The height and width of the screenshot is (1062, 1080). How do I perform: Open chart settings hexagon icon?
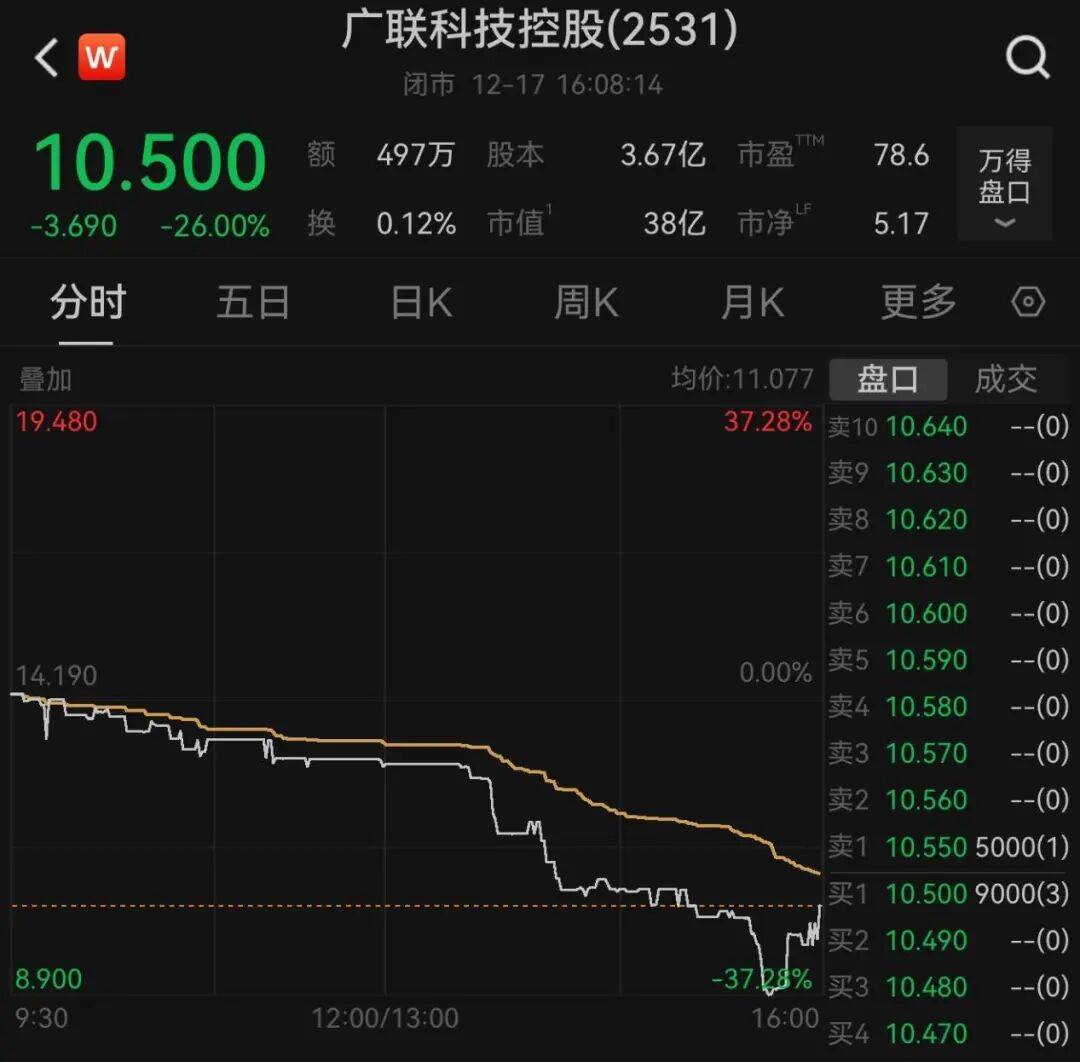tap(1028, 302)
